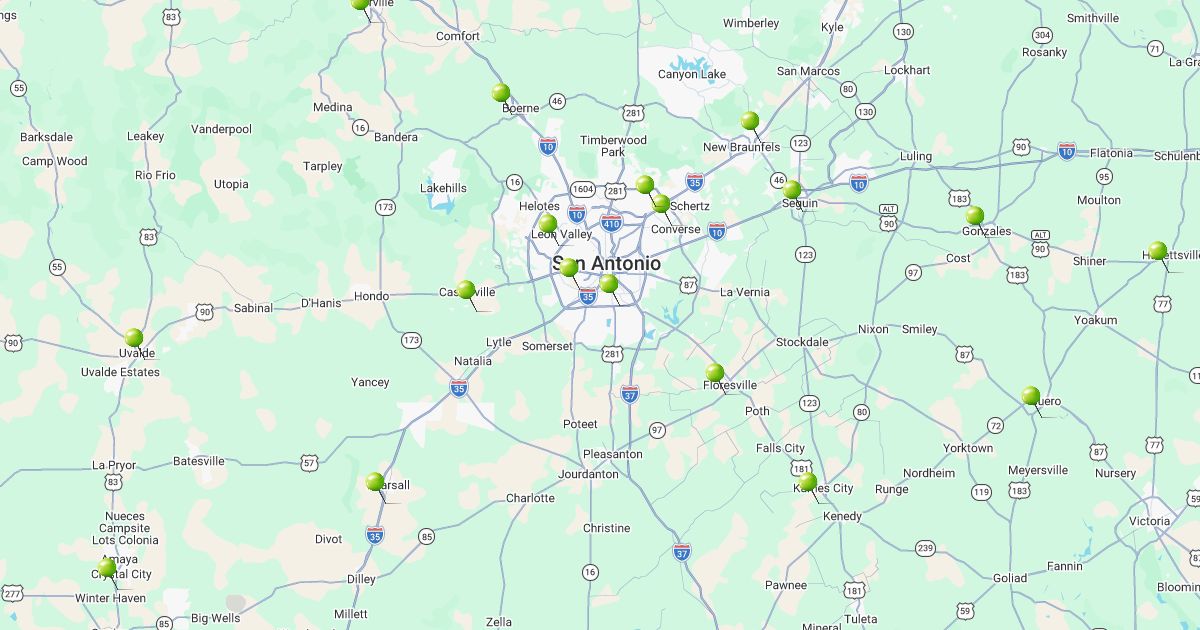This screenshot has width=1200, height=630.
Task: Select the Gonzales map pin
Action: (x=975, y=216)
